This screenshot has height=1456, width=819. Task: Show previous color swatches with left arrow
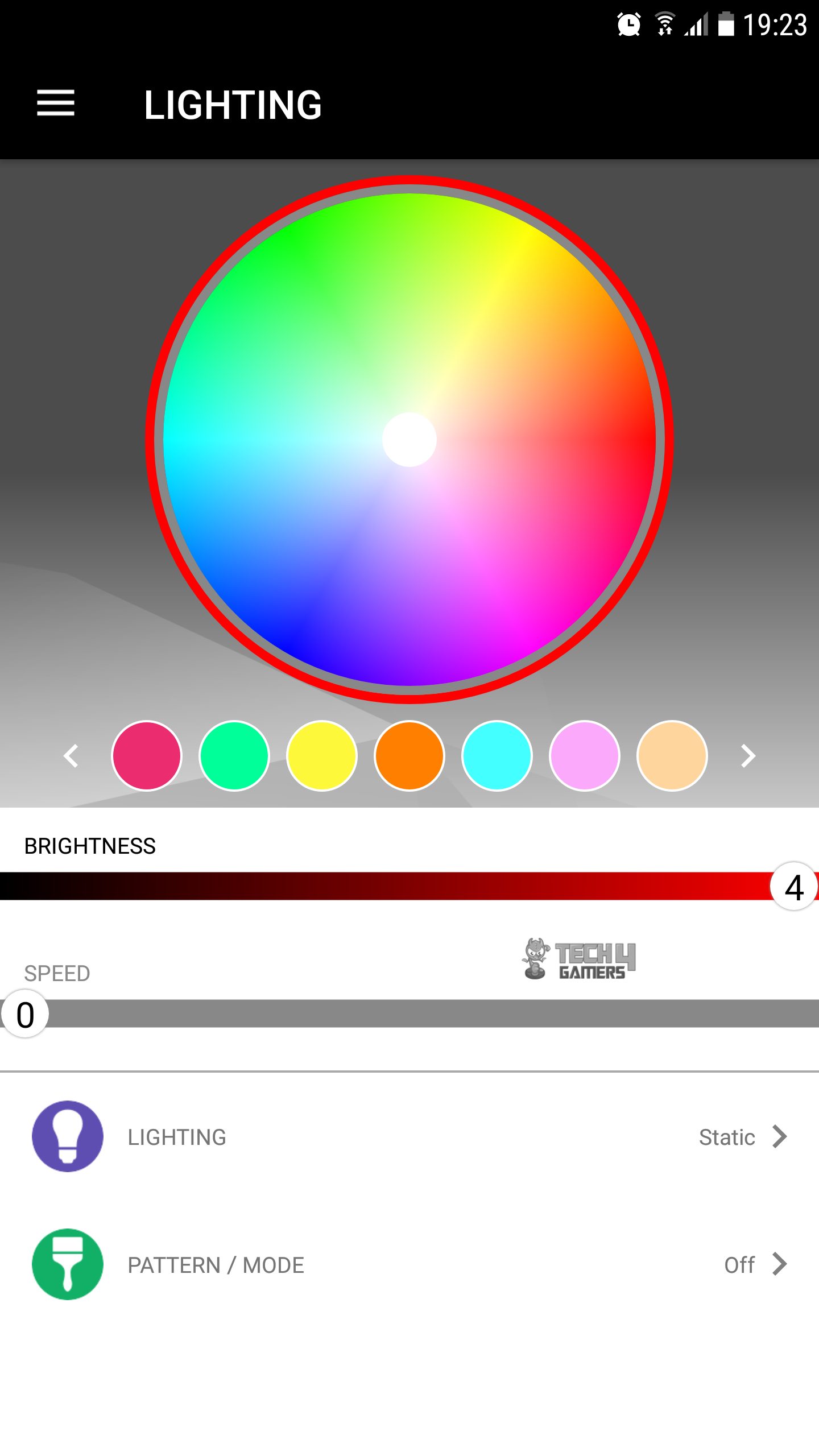(71, 756)
